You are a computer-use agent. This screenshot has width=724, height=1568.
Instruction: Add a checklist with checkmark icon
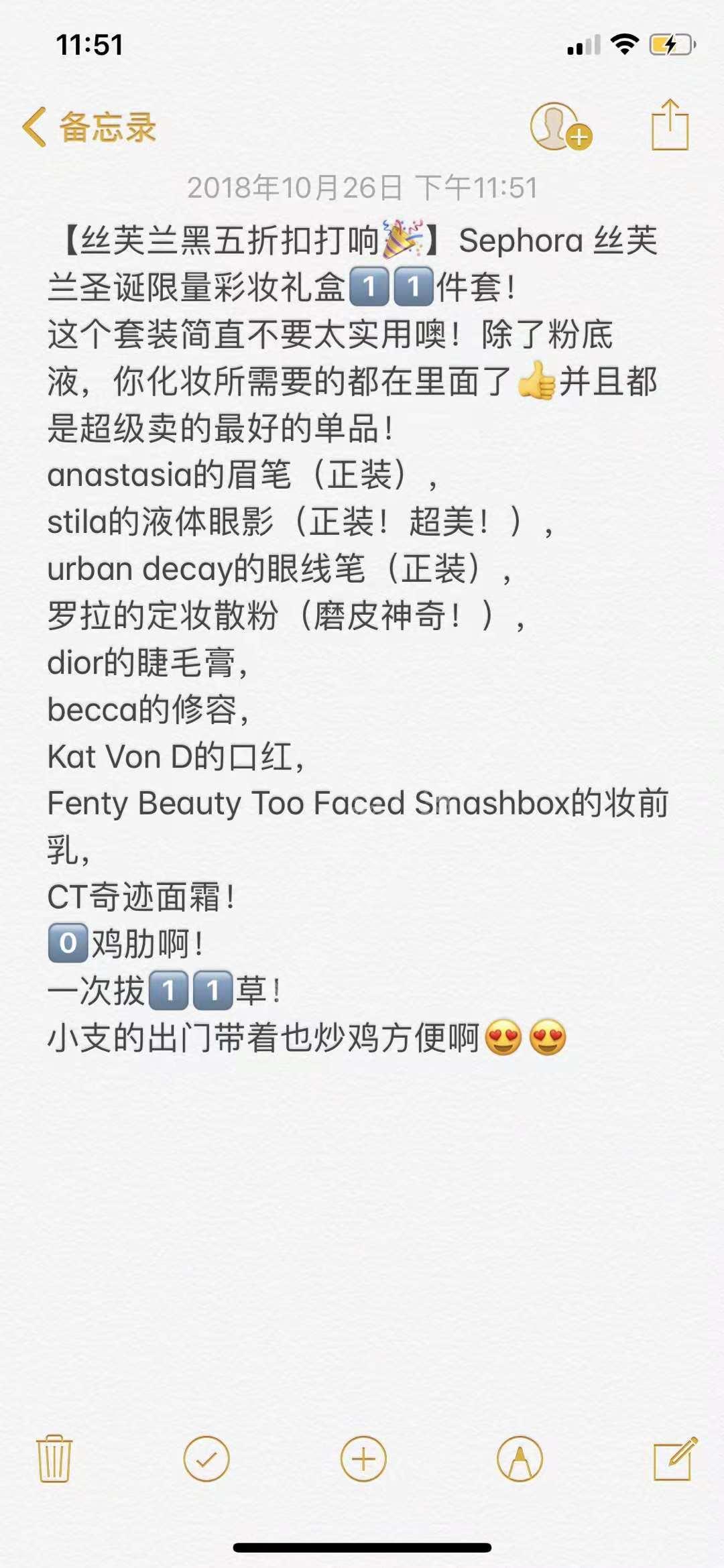coord(206,1459)
